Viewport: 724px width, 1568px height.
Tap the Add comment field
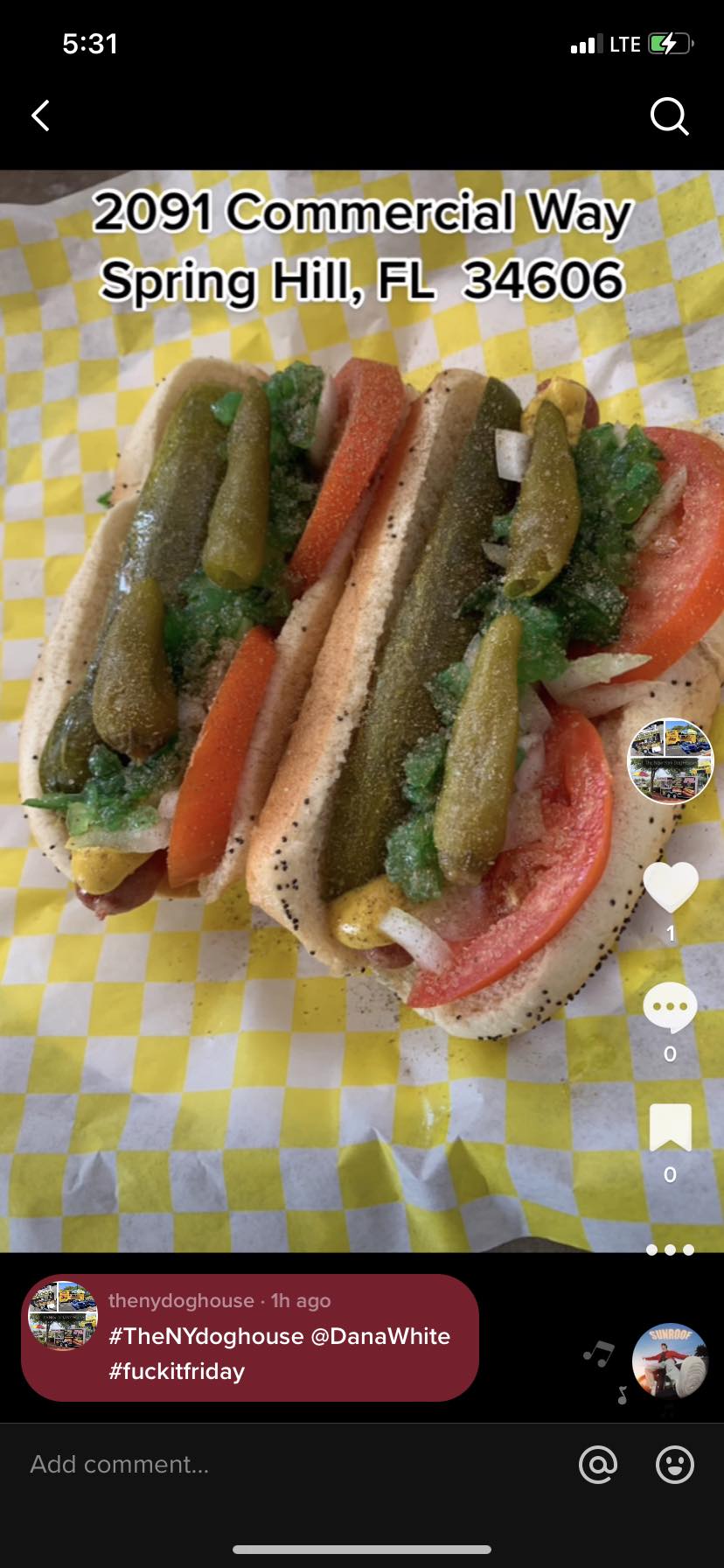[x=262, y=1464]
